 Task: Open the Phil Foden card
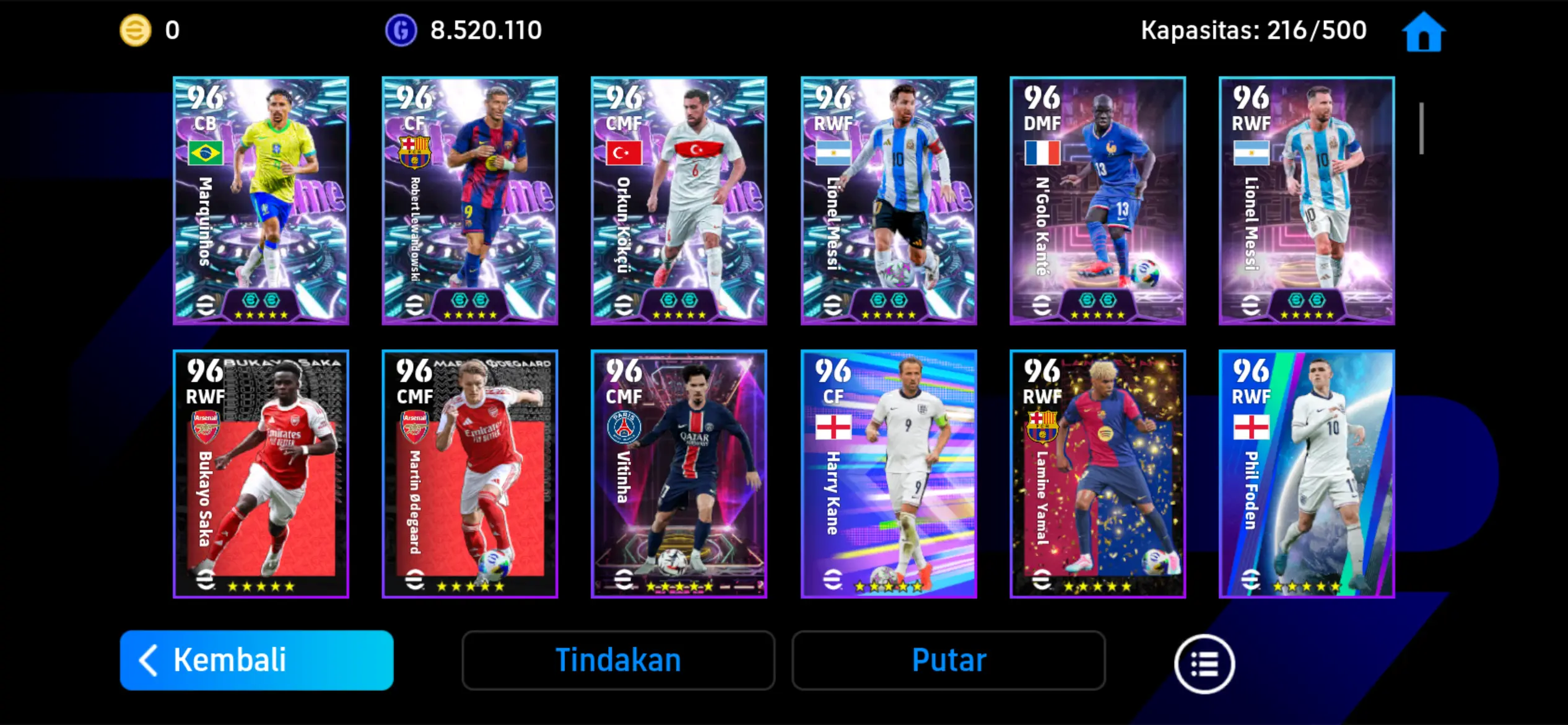[x=1307, y=474]
